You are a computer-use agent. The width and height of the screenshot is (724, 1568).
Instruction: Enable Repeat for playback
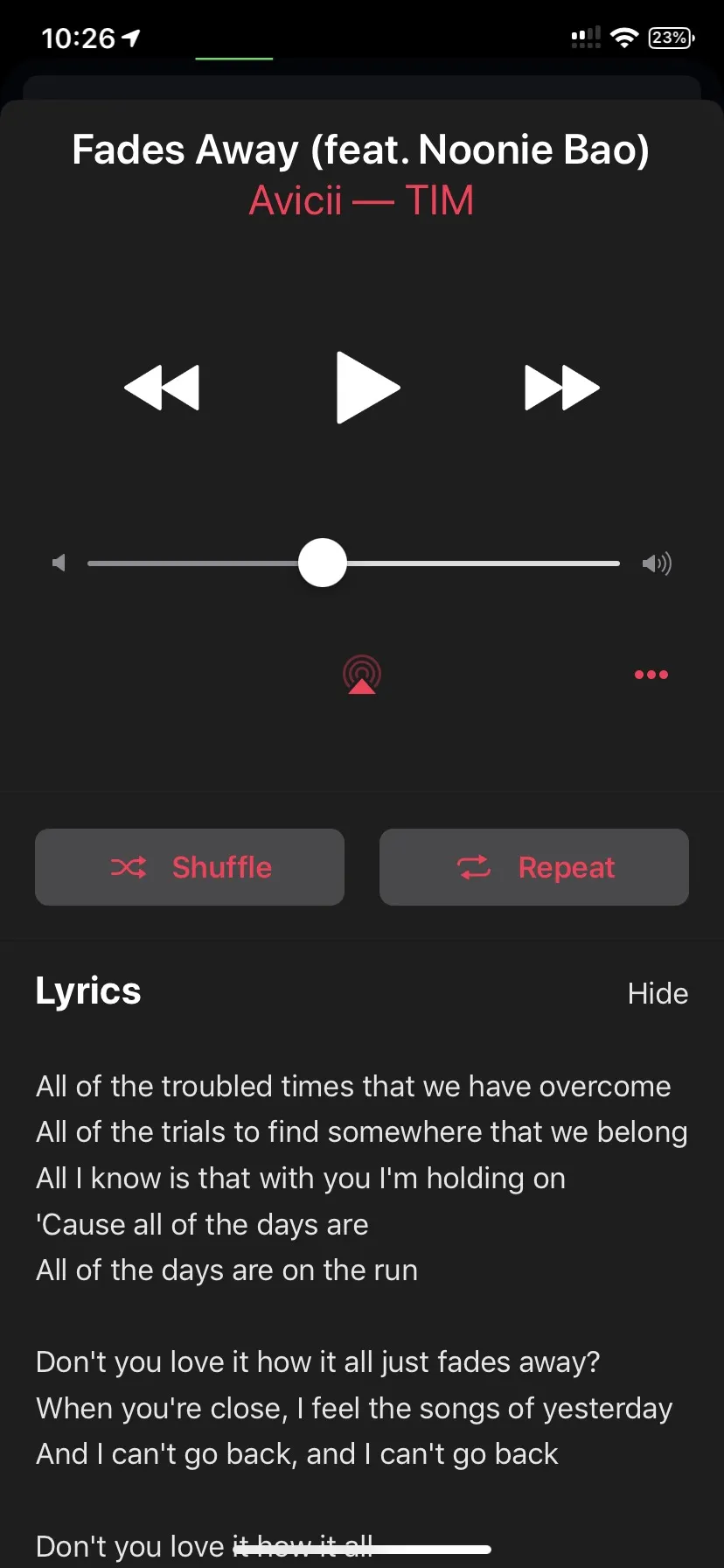click(534, 867)
